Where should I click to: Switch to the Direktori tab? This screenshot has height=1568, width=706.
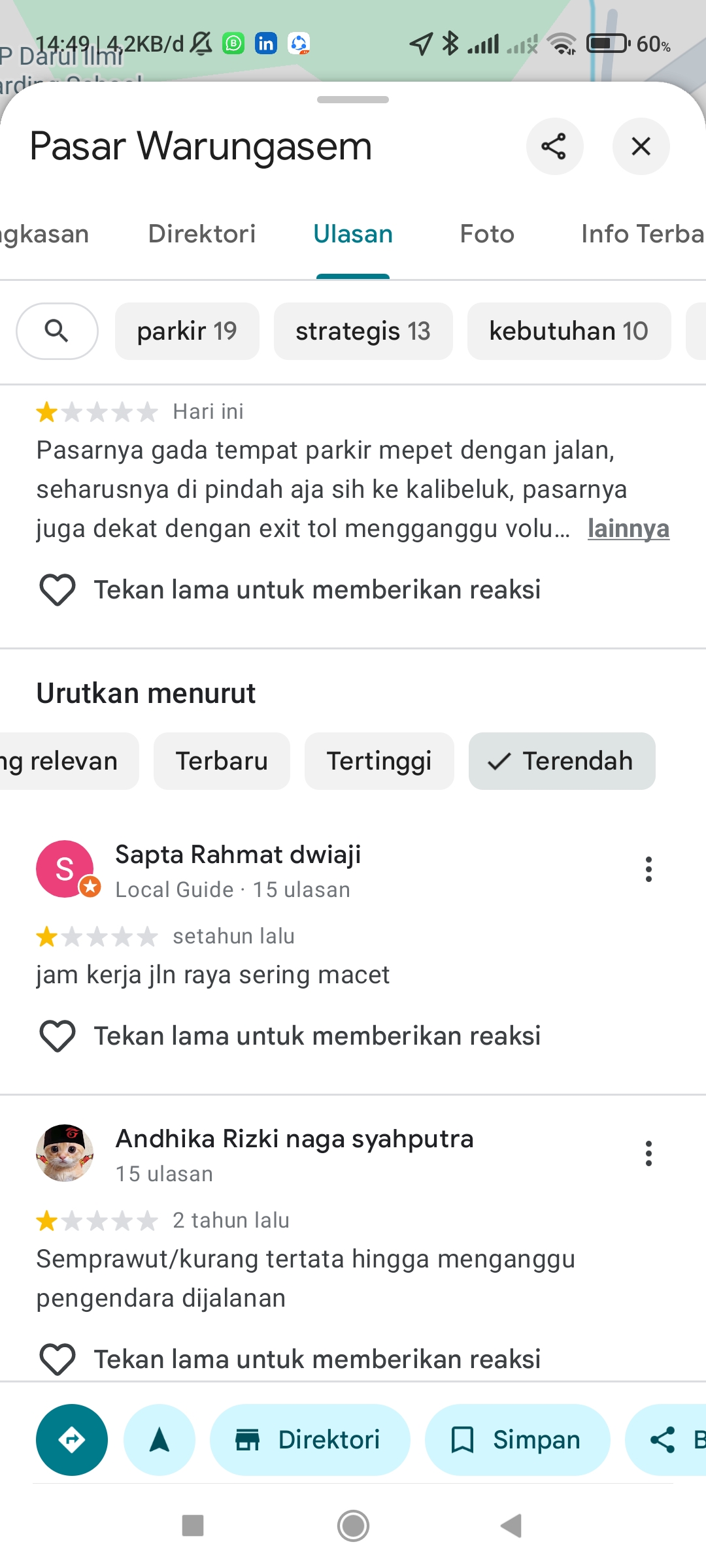click(x=201, y=234)
